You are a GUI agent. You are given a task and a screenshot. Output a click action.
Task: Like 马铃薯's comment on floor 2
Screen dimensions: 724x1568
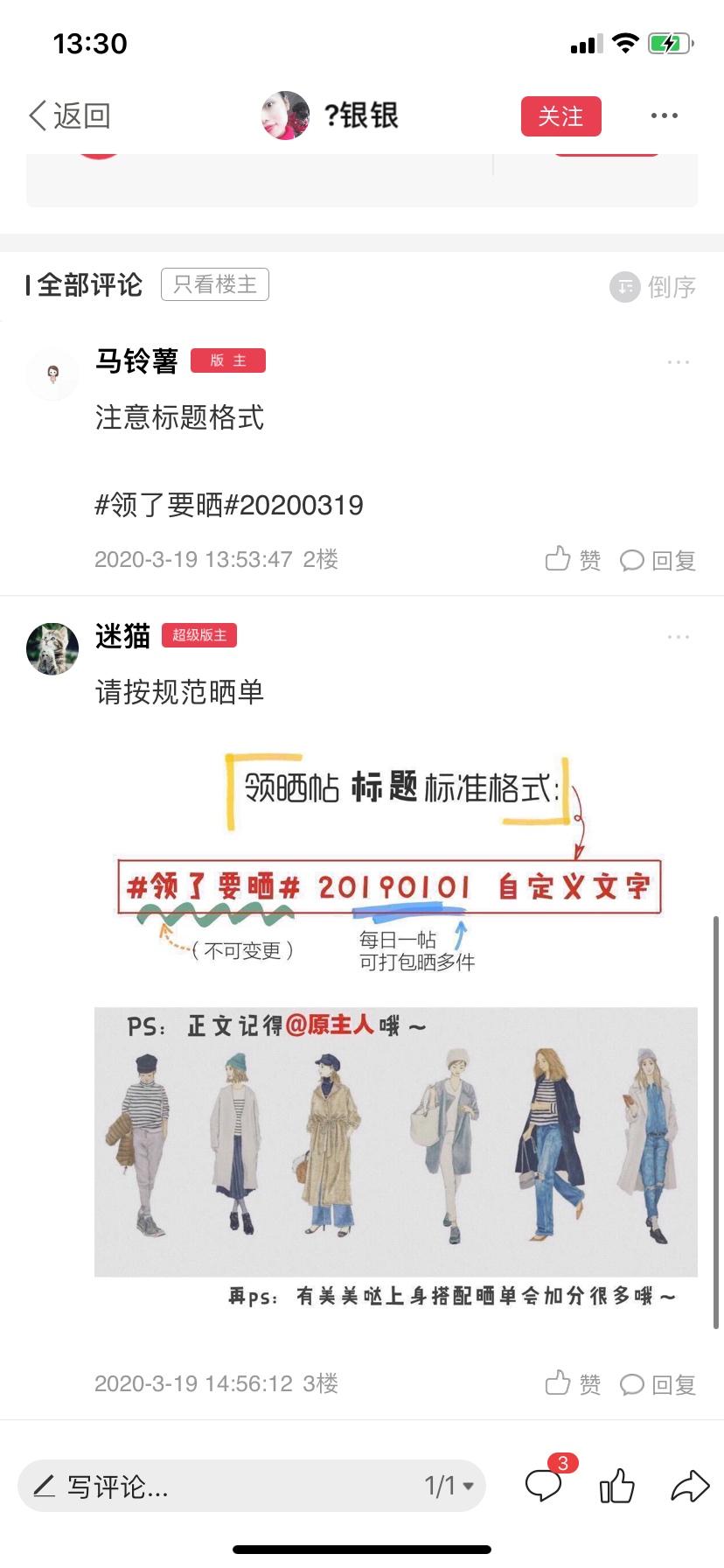click(x=573, y=560)
